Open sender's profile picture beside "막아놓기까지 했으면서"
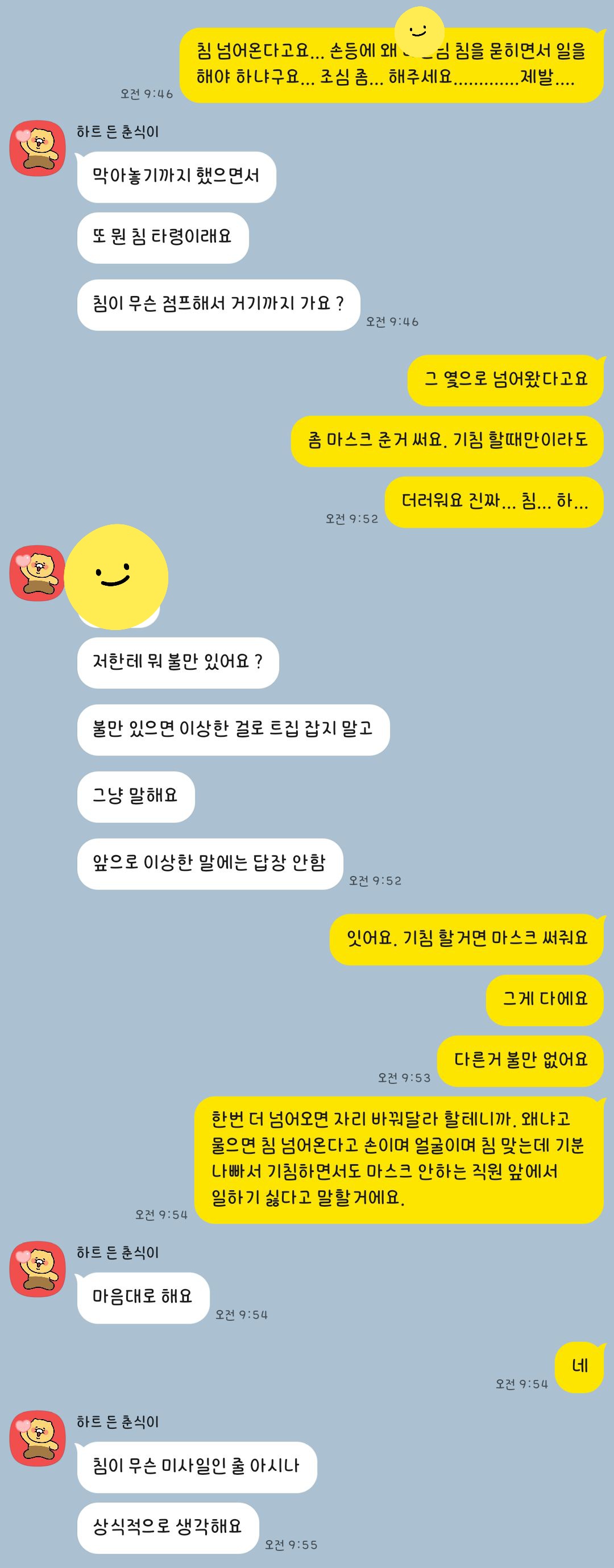The image size is (614, 1568). pos(37,148)
